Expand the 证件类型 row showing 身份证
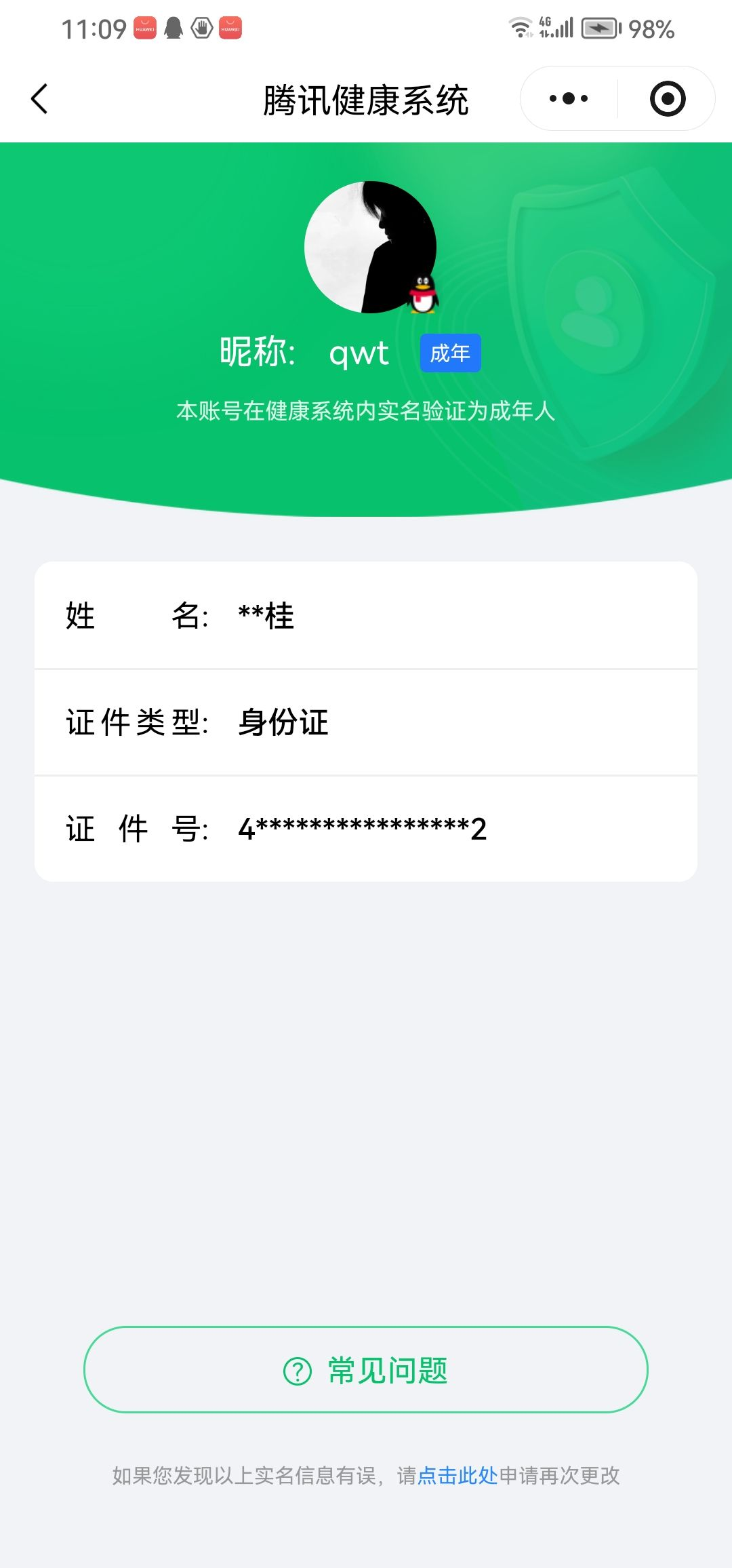 coord(366,723)
